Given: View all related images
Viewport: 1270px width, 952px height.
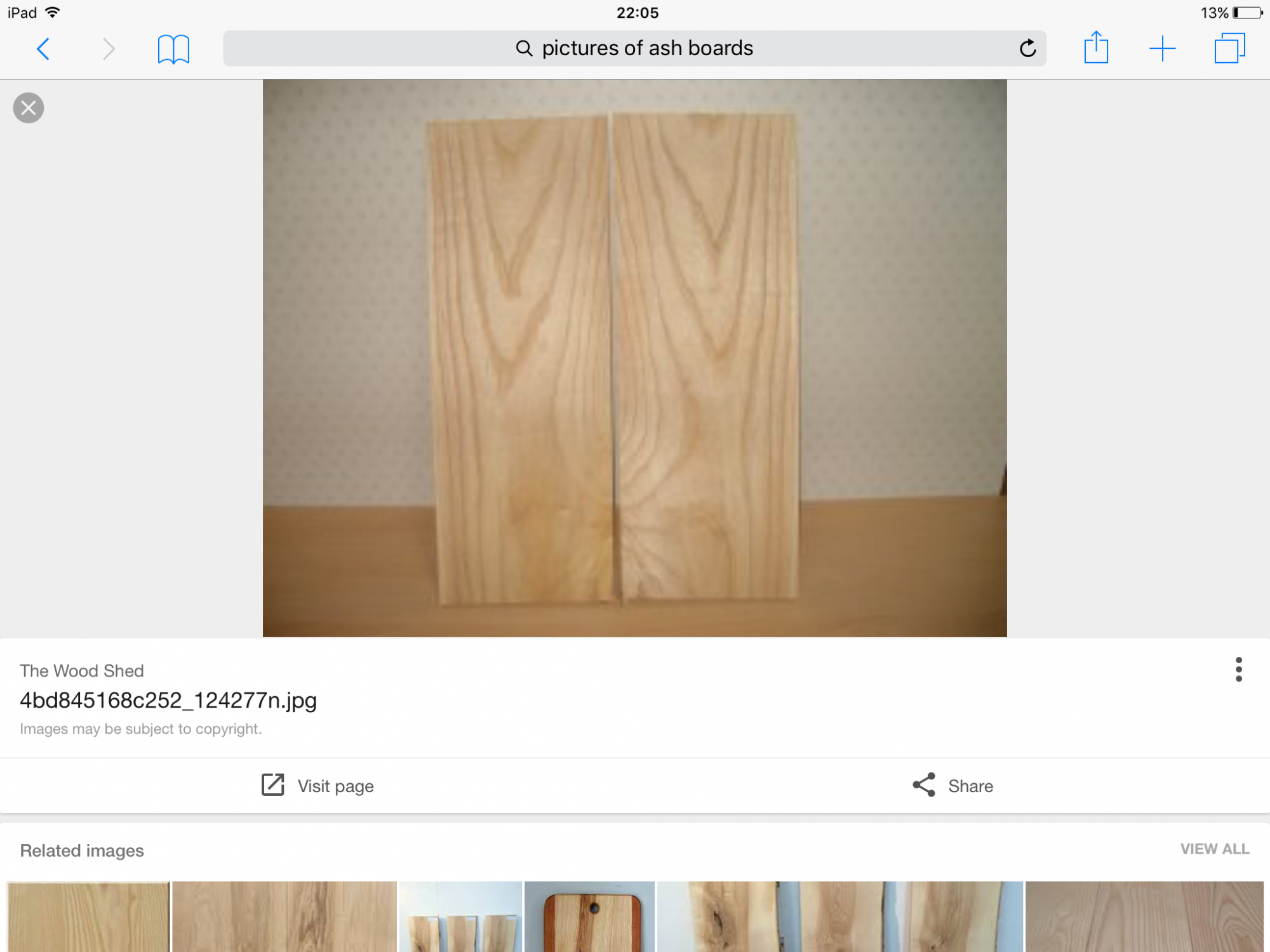Looking at the screenshot, I should [x=1214, y=849].
